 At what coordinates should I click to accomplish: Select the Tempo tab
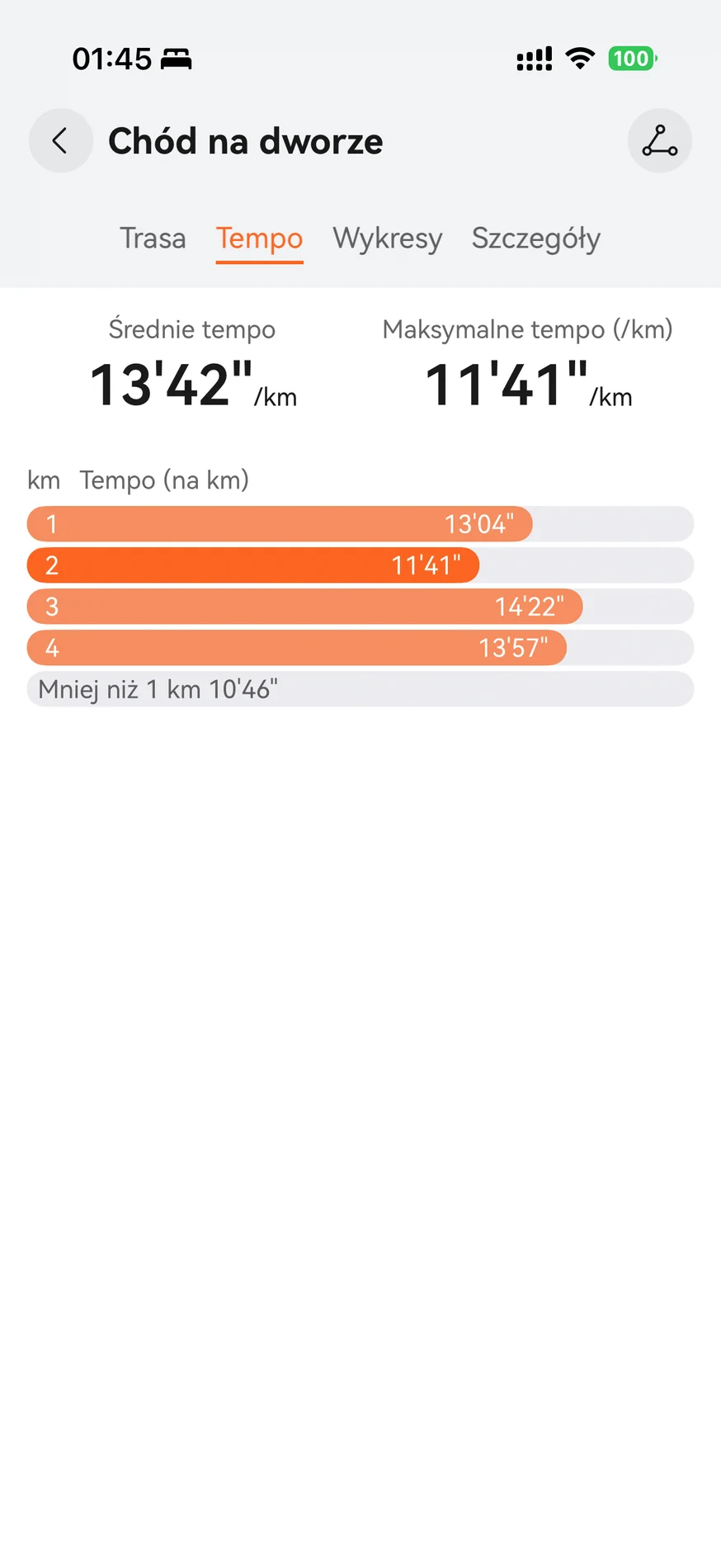[259, 239]
